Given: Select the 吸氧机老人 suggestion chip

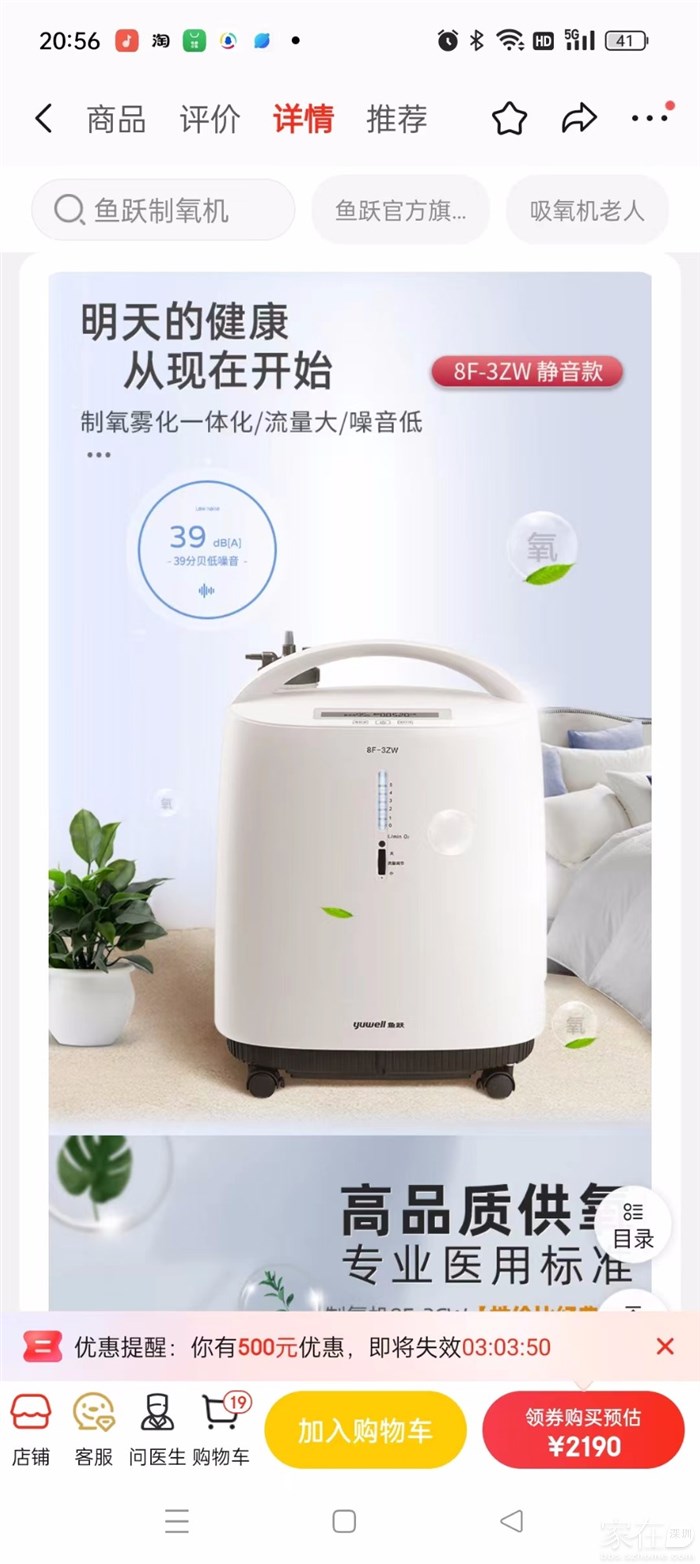Looking at the screenshot, I should [x=587, y=210].
